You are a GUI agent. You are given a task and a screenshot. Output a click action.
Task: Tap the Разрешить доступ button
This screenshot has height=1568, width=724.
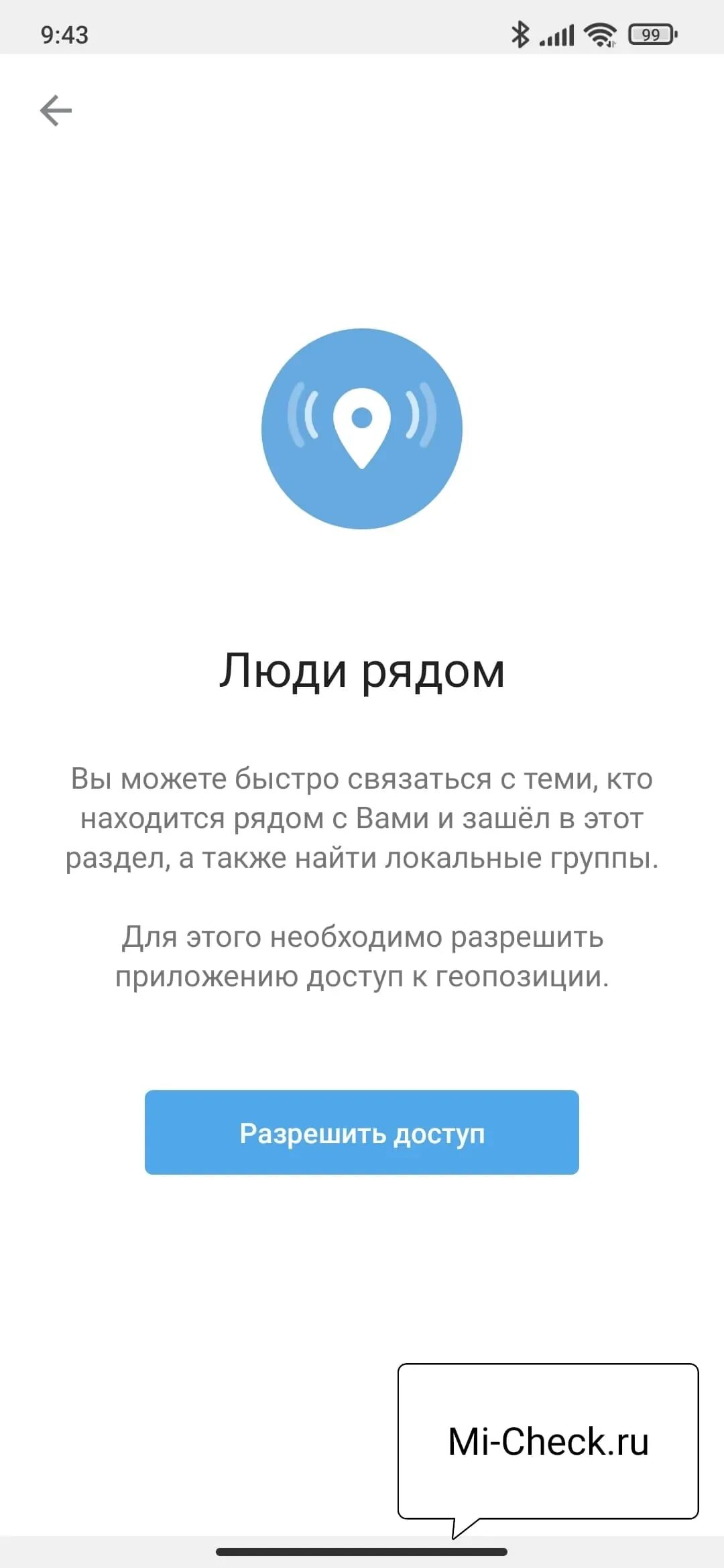[362, 1132]
